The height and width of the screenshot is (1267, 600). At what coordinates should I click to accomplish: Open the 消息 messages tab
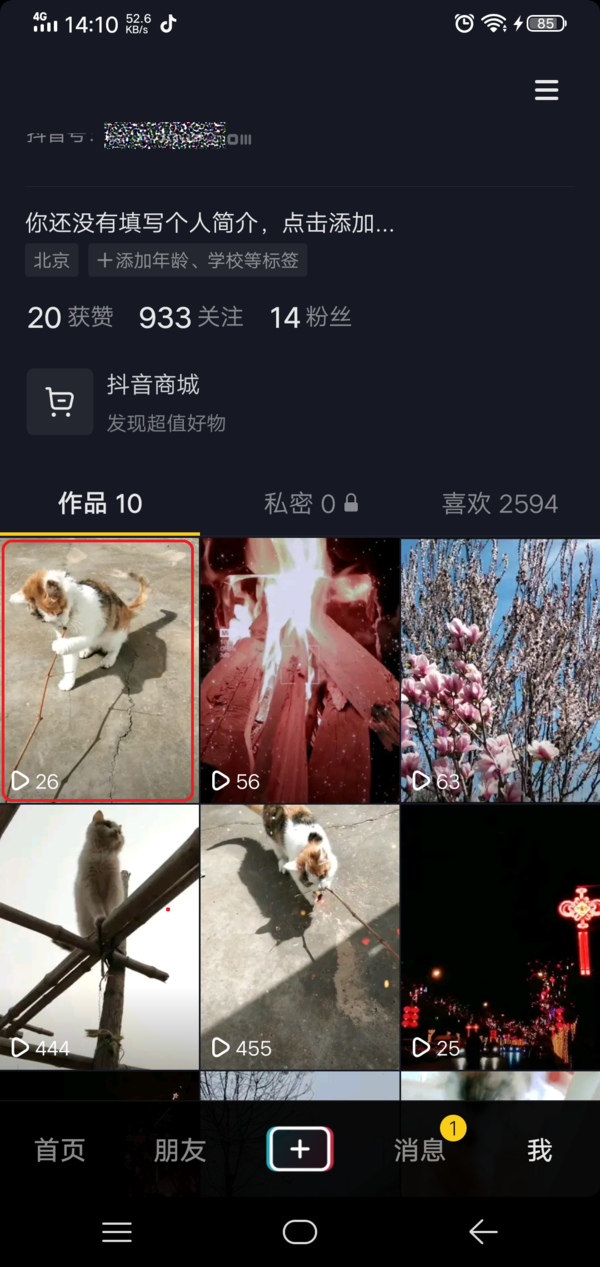420,1150
